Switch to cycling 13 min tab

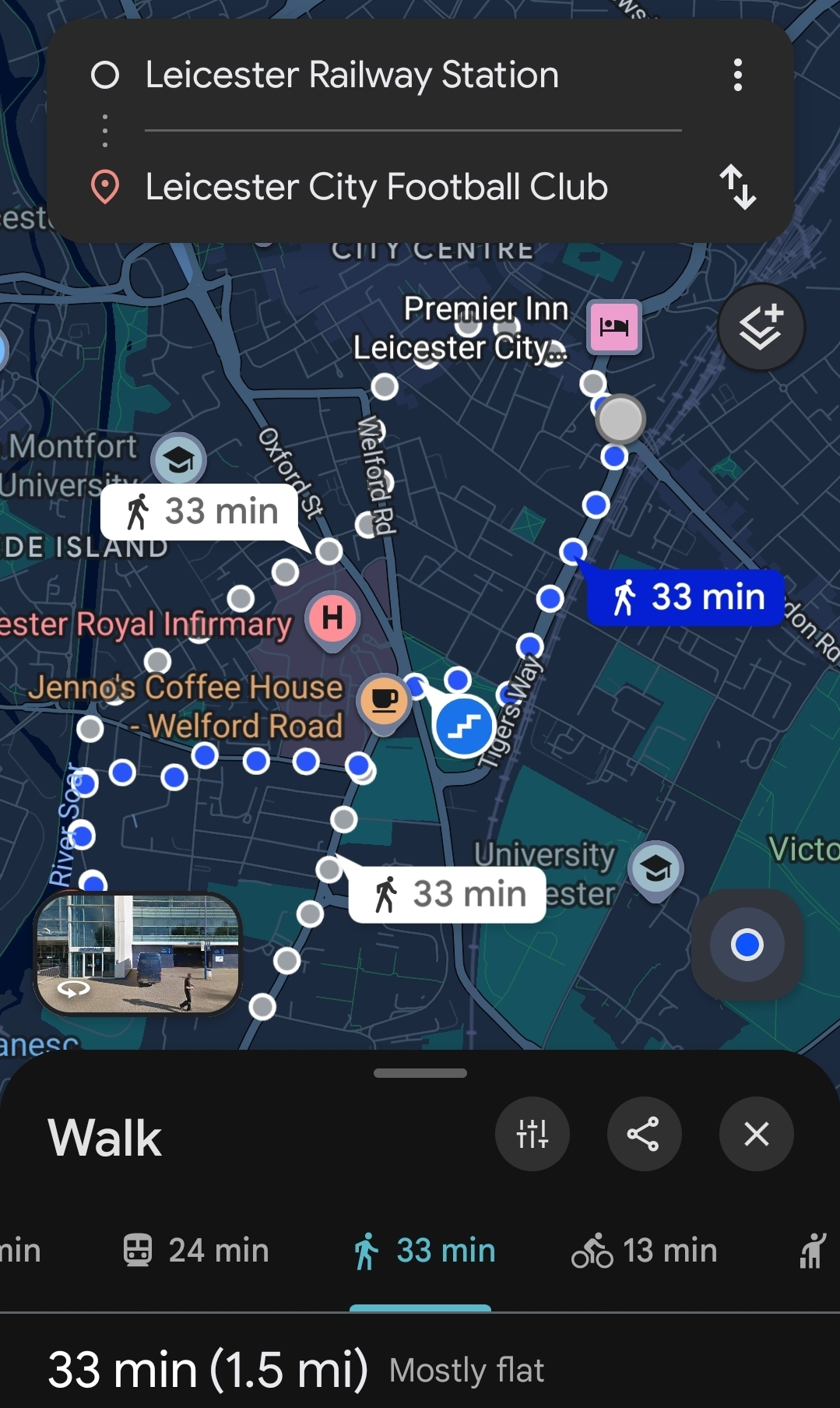[x=645, y=1251]
